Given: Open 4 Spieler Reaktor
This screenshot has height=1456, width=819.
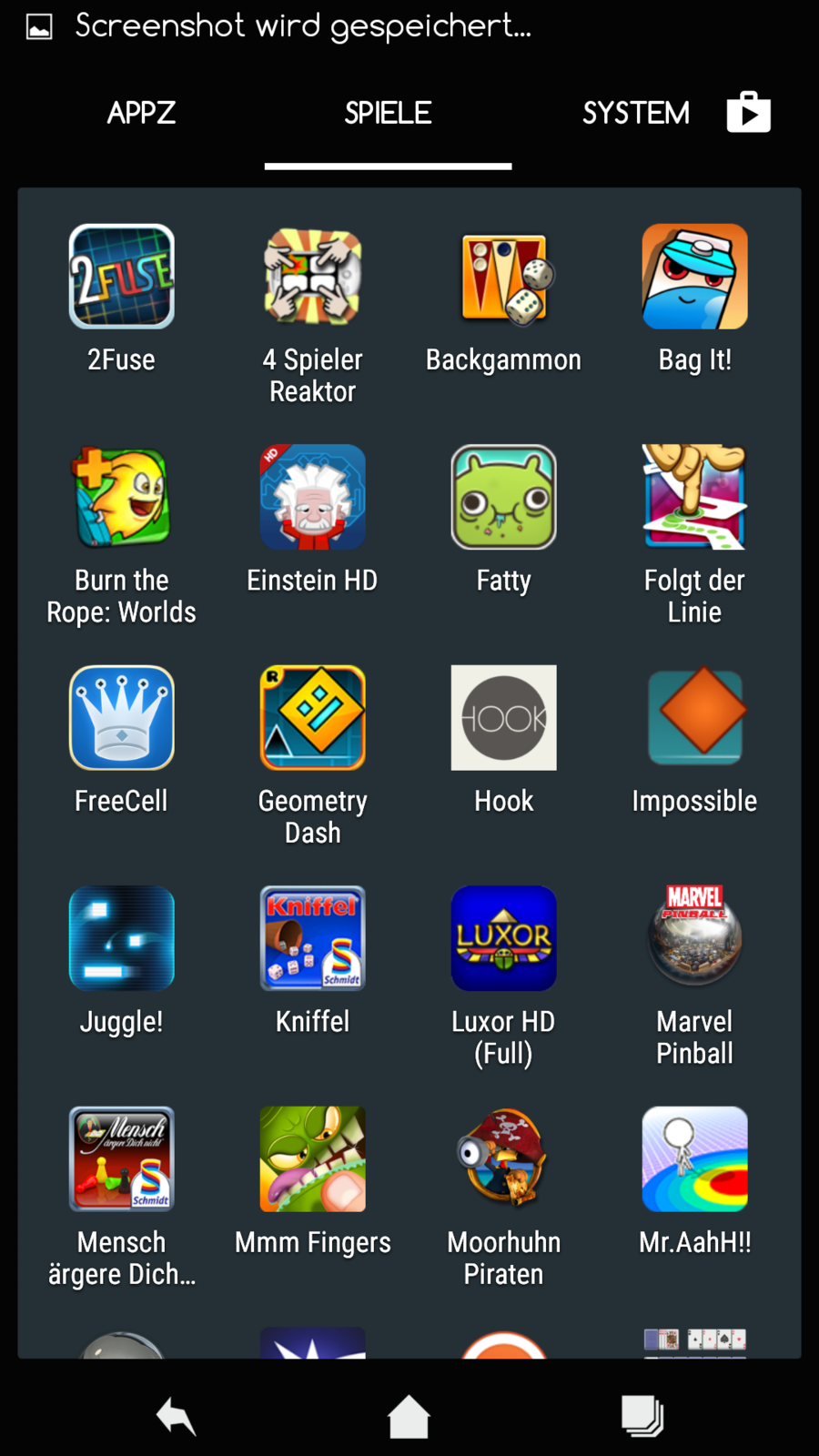Looking at the screenshot, I should tap(313, 277).
